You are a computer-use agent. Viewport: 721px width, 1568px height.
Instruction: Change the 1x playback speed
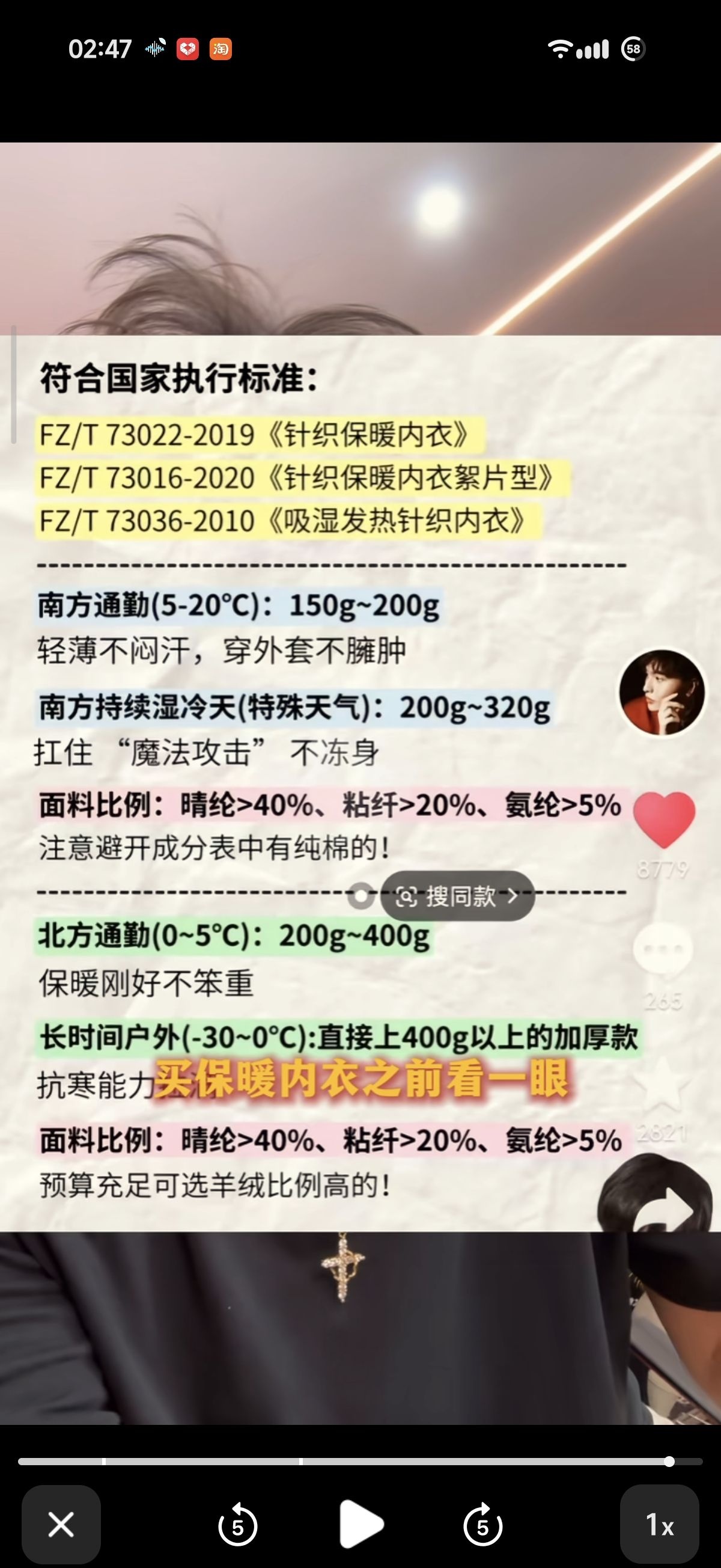click(x=660, y=1525)
